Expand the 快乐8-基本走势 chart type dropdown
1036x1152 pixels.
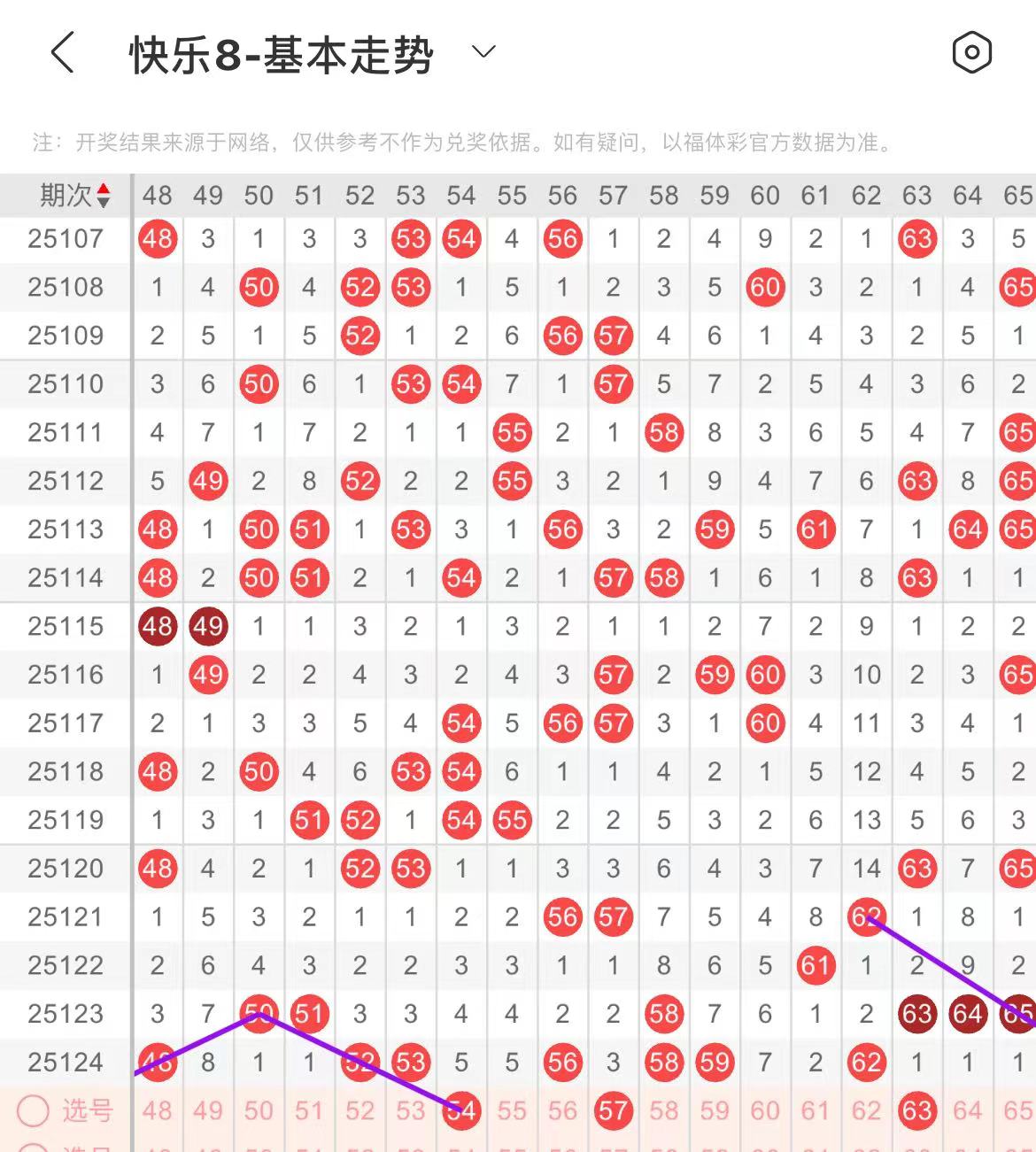483,52
